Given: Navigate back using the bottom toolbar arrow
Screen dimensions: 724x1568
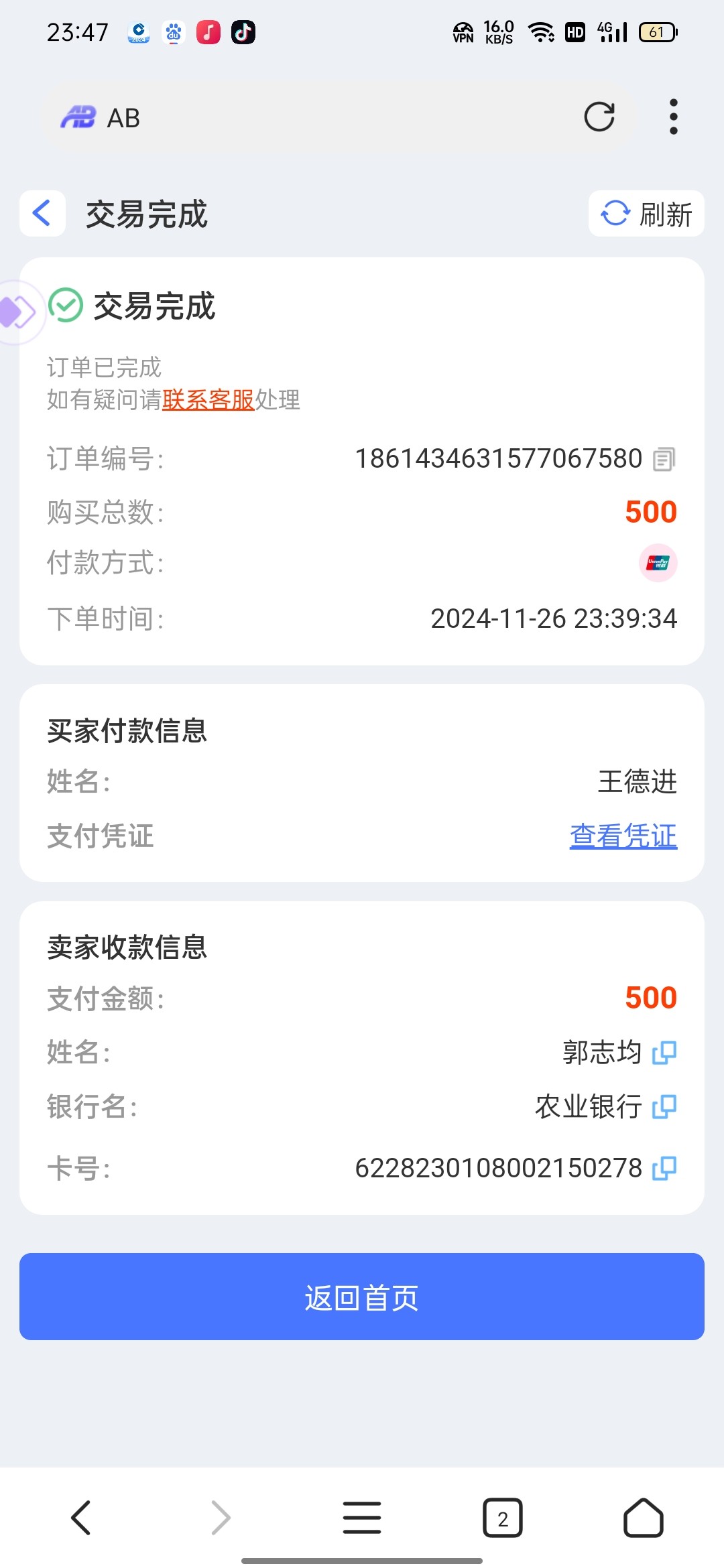Looking at the screenshot, I should [x=81, y=1518].
